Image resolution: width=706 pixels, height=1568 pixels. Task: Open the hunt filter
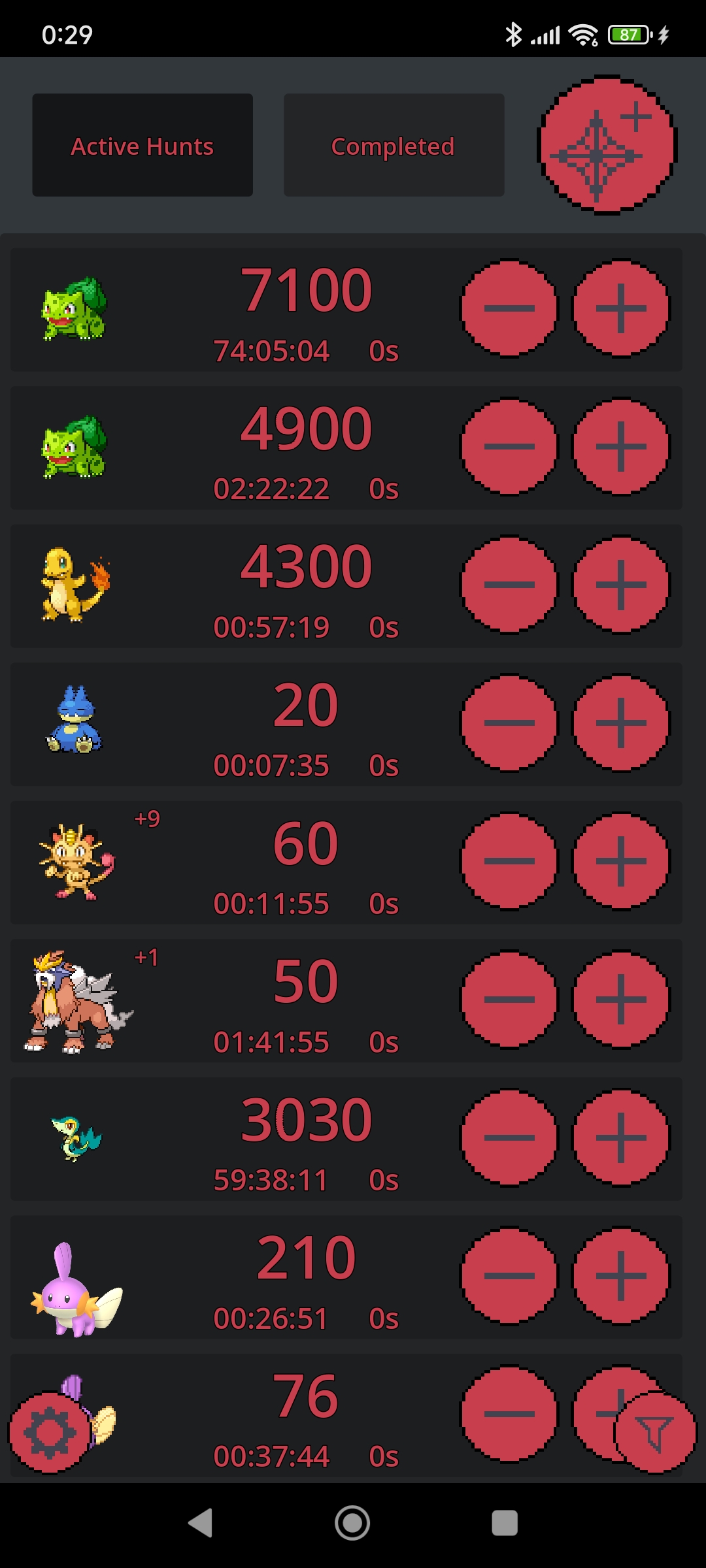pos(655,1433)
